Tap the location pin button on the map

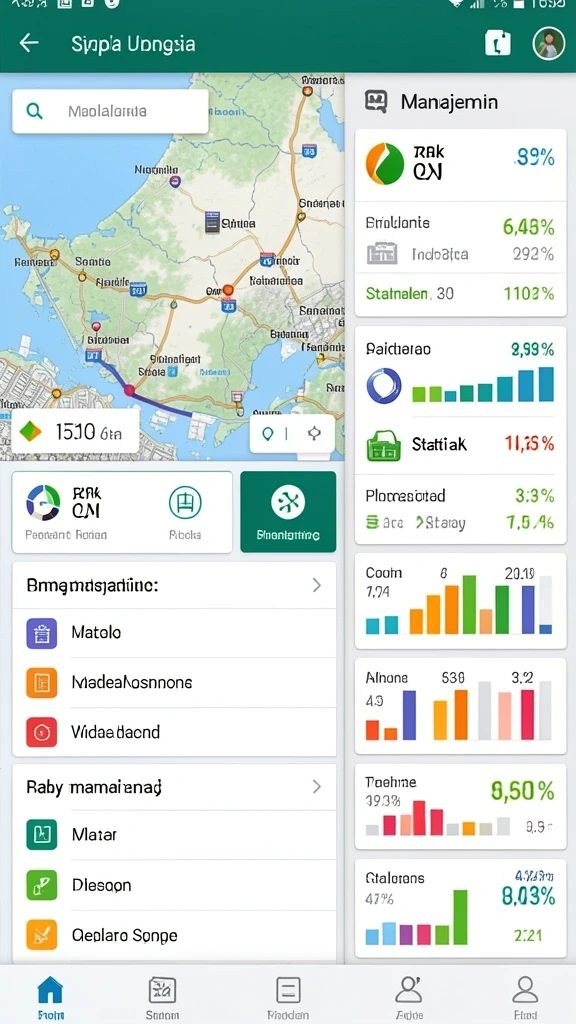[267, 434]
